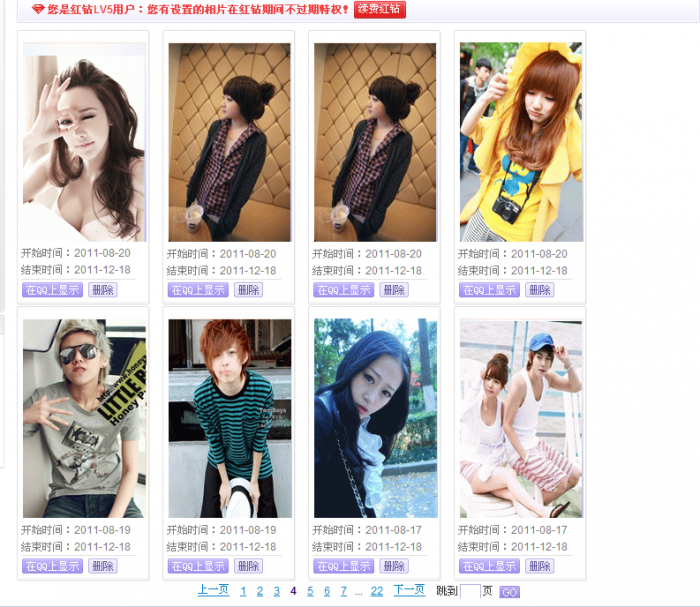700x607 pixels.
Task: Open page 5 of the photos
Action: coord(310,591)
